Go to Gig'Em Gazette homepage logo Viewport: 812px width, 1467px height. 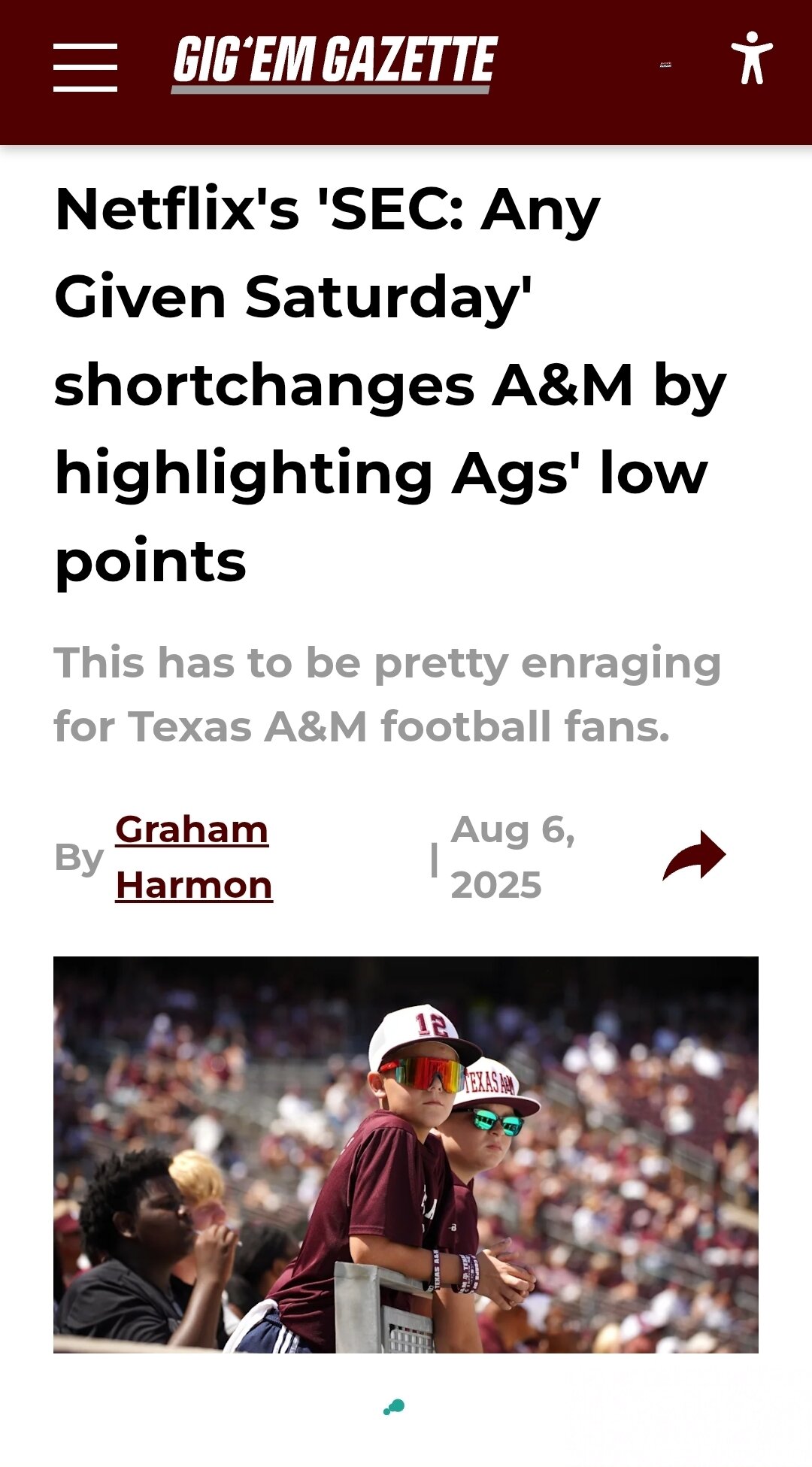335,64
